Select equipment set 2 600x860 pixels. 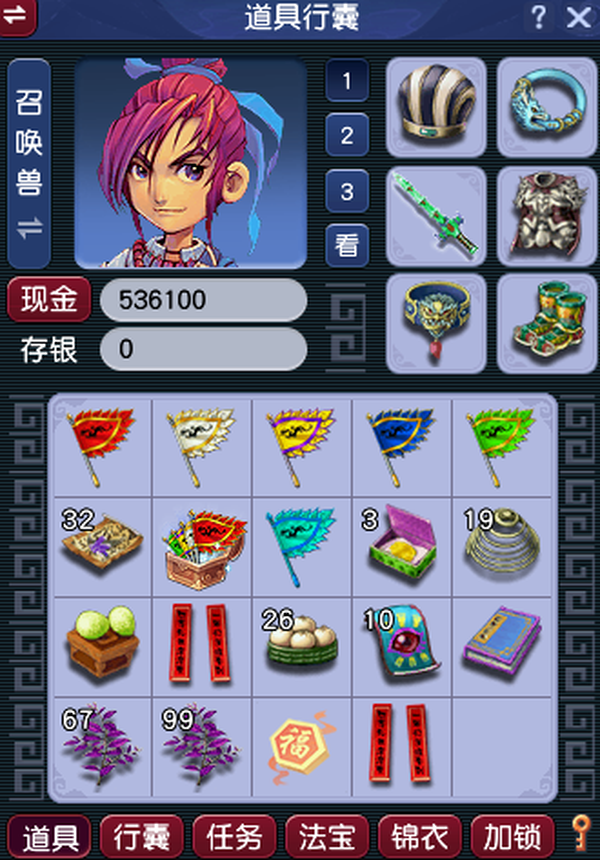[347, 136]
